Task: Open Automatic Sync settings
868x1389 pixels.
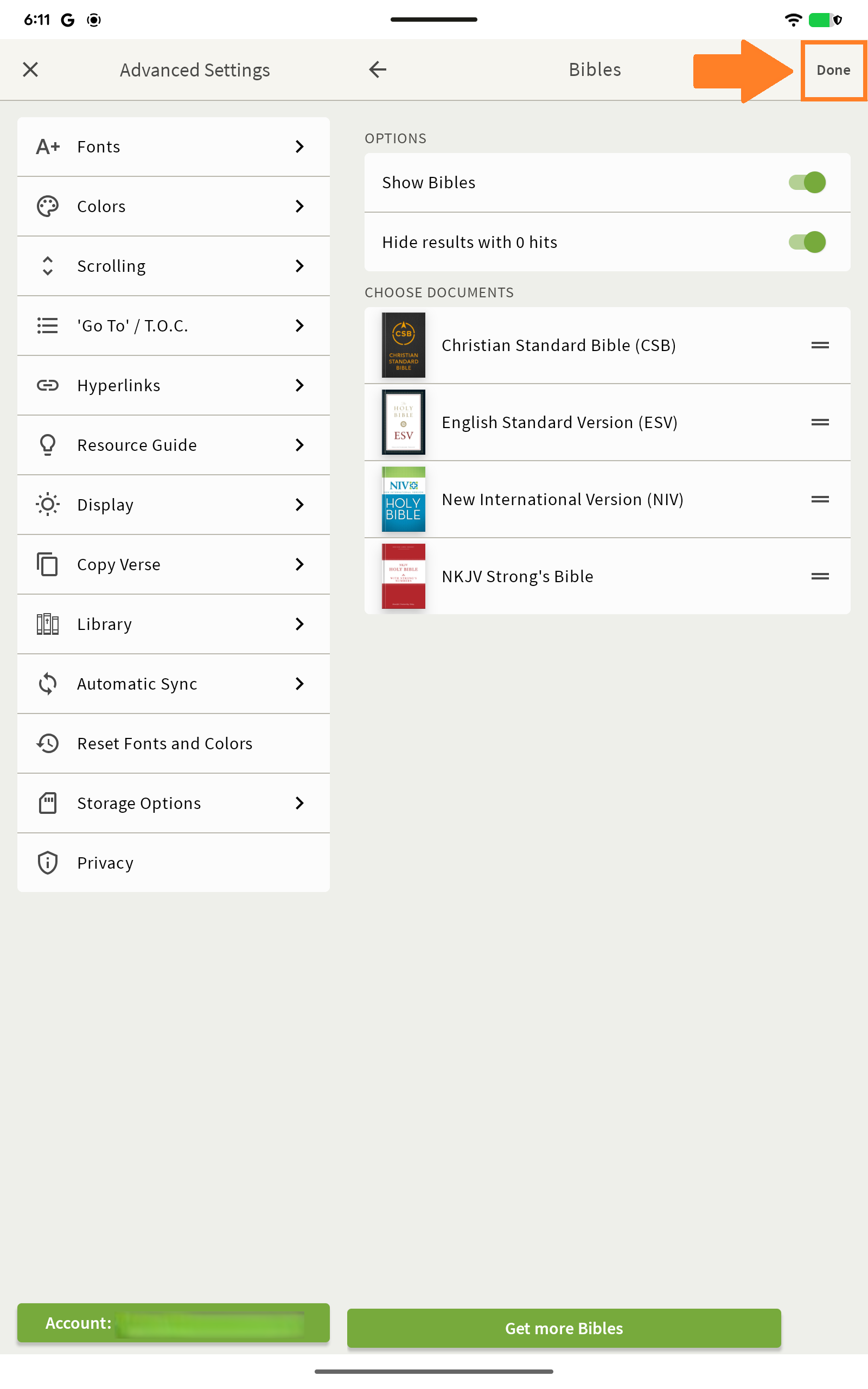Action: coord(174,684)
